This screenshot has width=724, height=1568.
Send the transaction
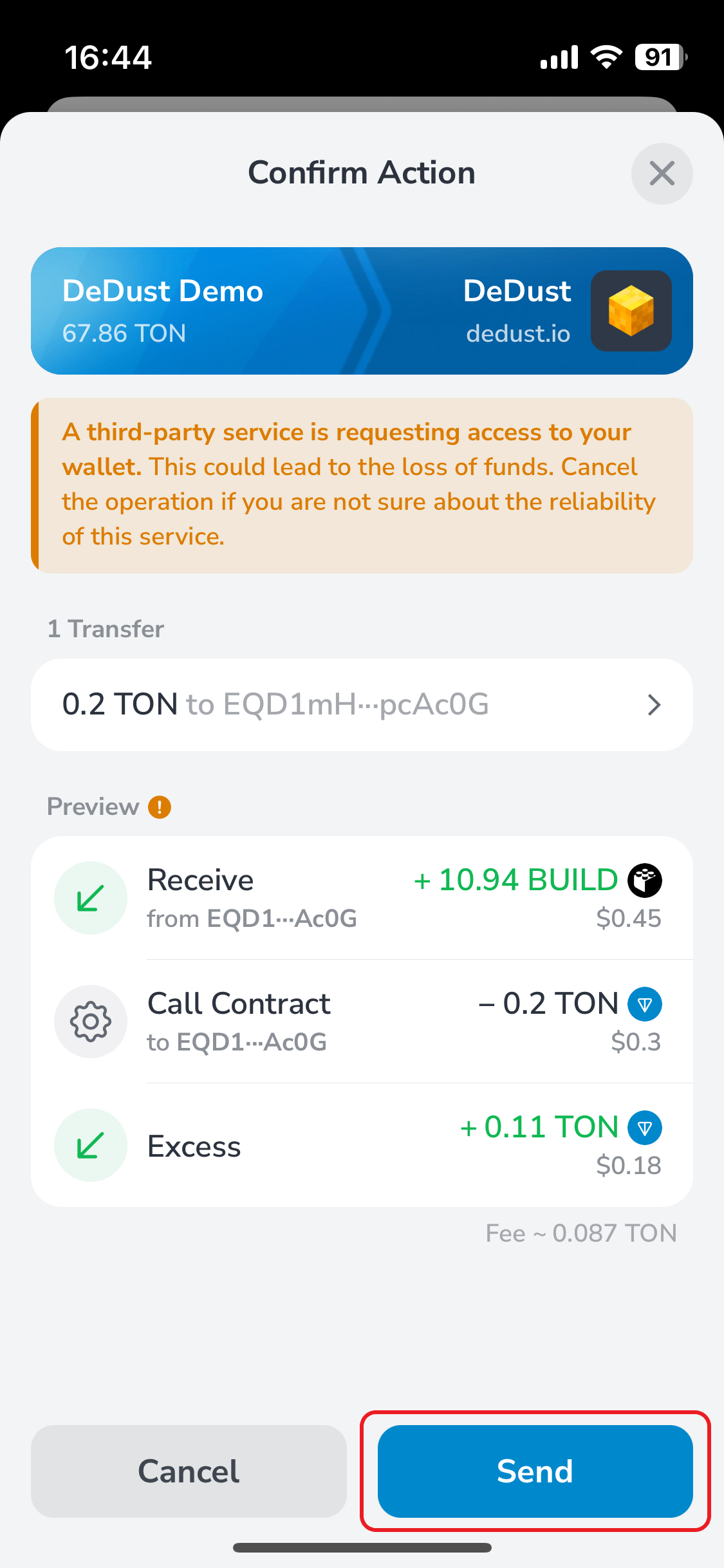click(x=535, y=1471)
